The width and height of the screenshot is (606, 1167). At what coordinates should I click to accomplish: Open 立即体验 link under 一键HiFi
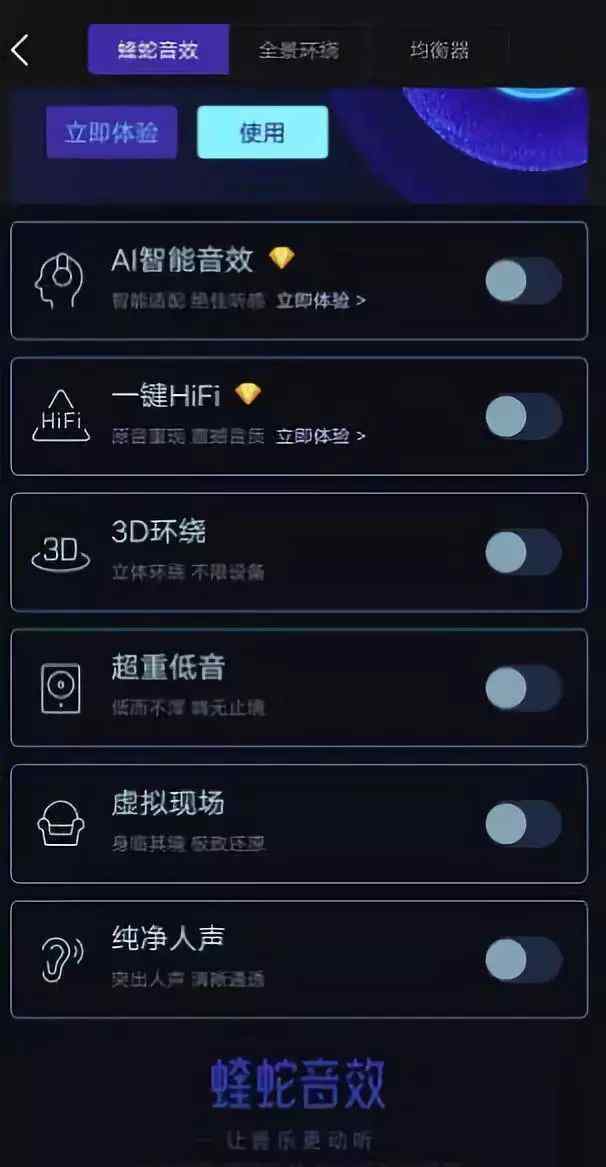click(x=321, y=436)
